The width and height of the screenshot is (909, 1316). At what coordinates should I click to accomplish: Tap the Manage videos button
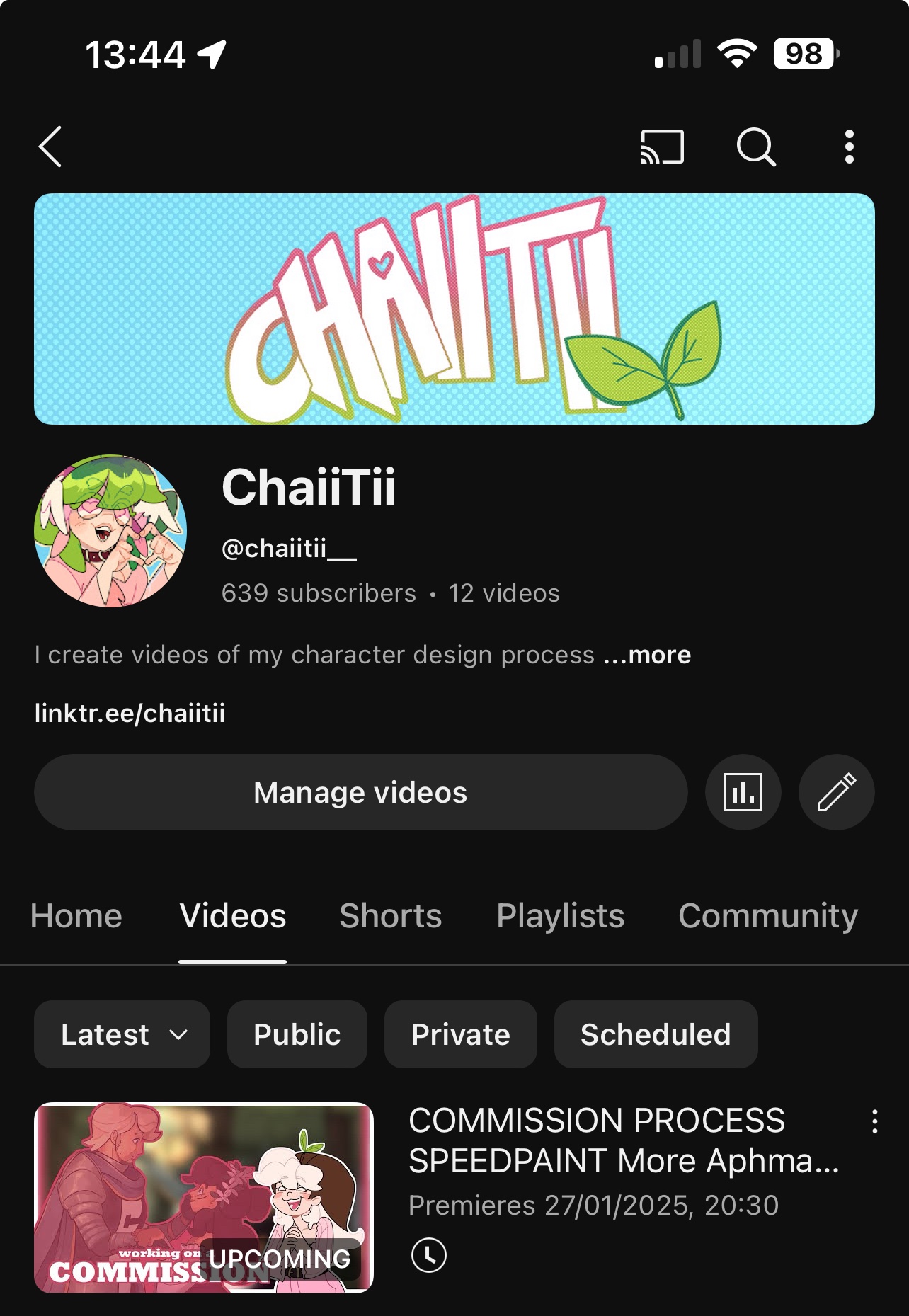coord(360,792)
